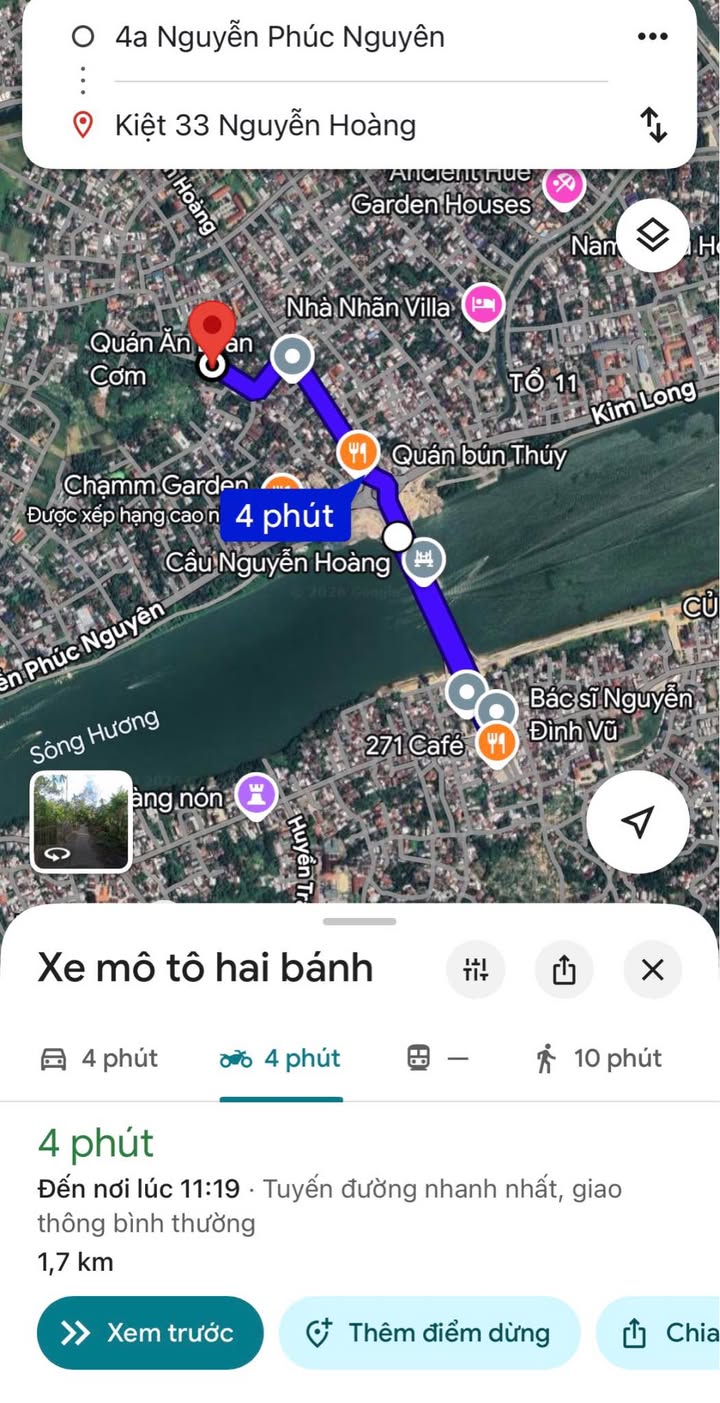
Task: Close the directions panel
Action: click(x=652, y=969)
